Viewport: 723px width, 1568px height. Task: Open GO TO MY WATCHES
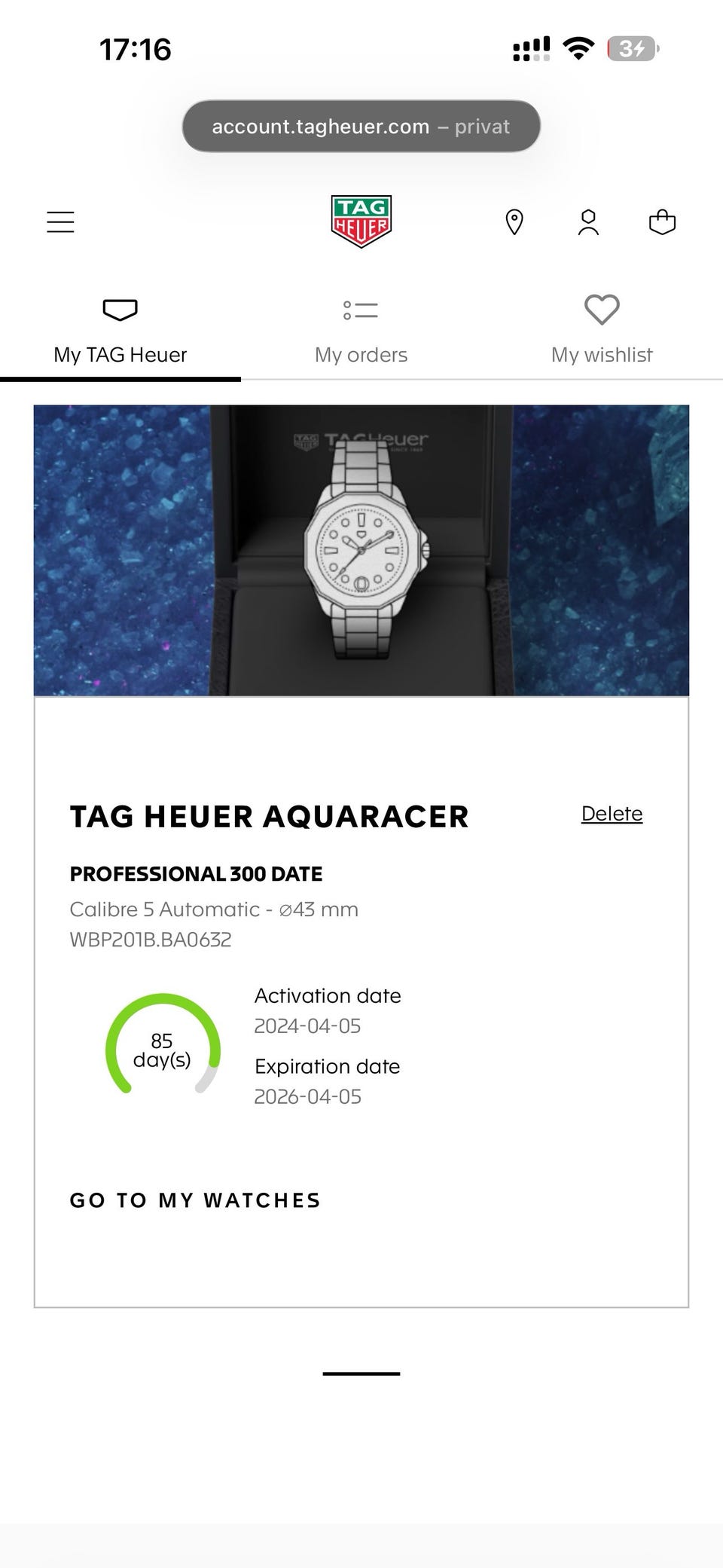click(x=195, y=1200)
